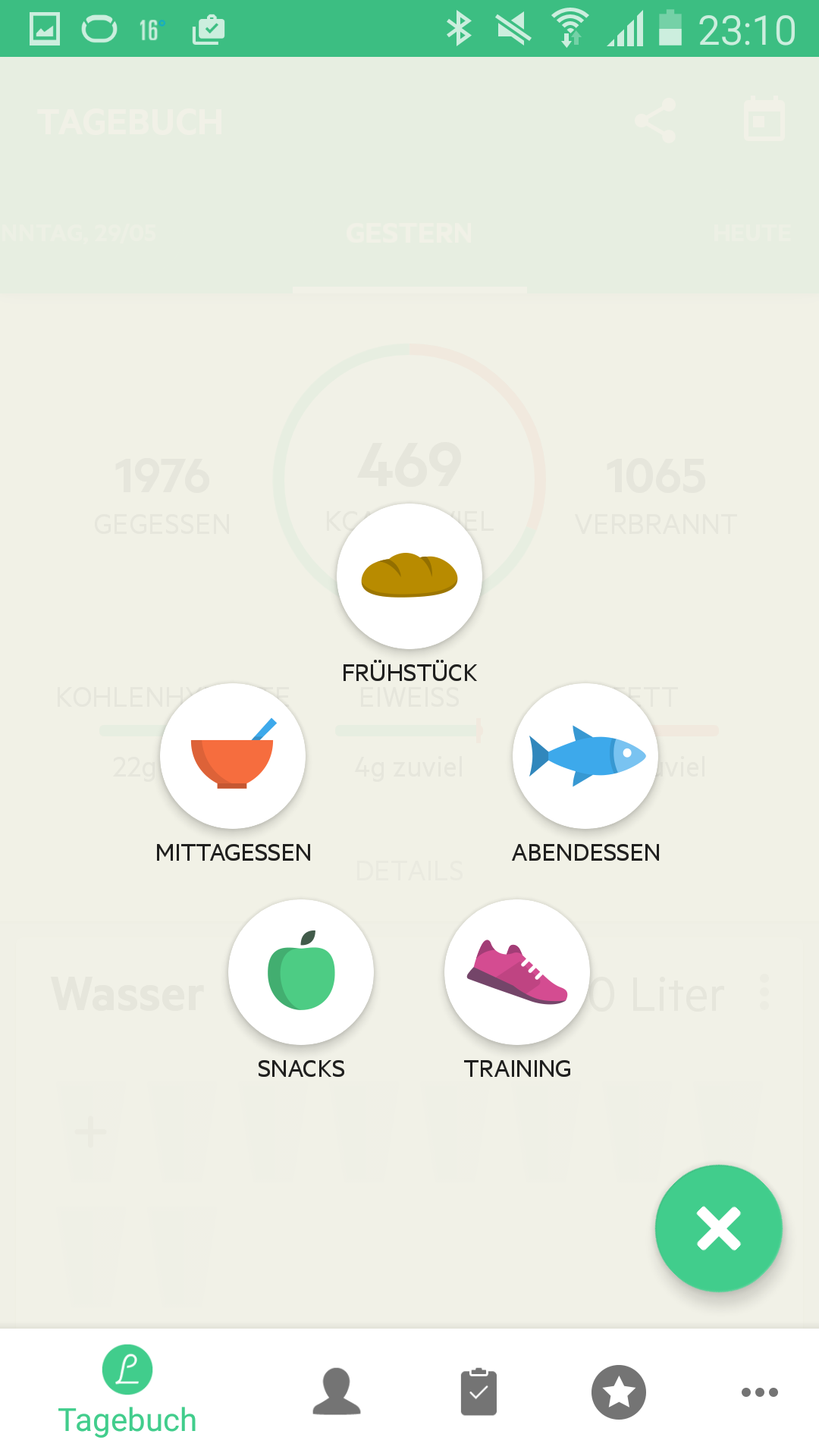Open the Tagebuch tab
819x1456 pixels.
point(127,1392)
